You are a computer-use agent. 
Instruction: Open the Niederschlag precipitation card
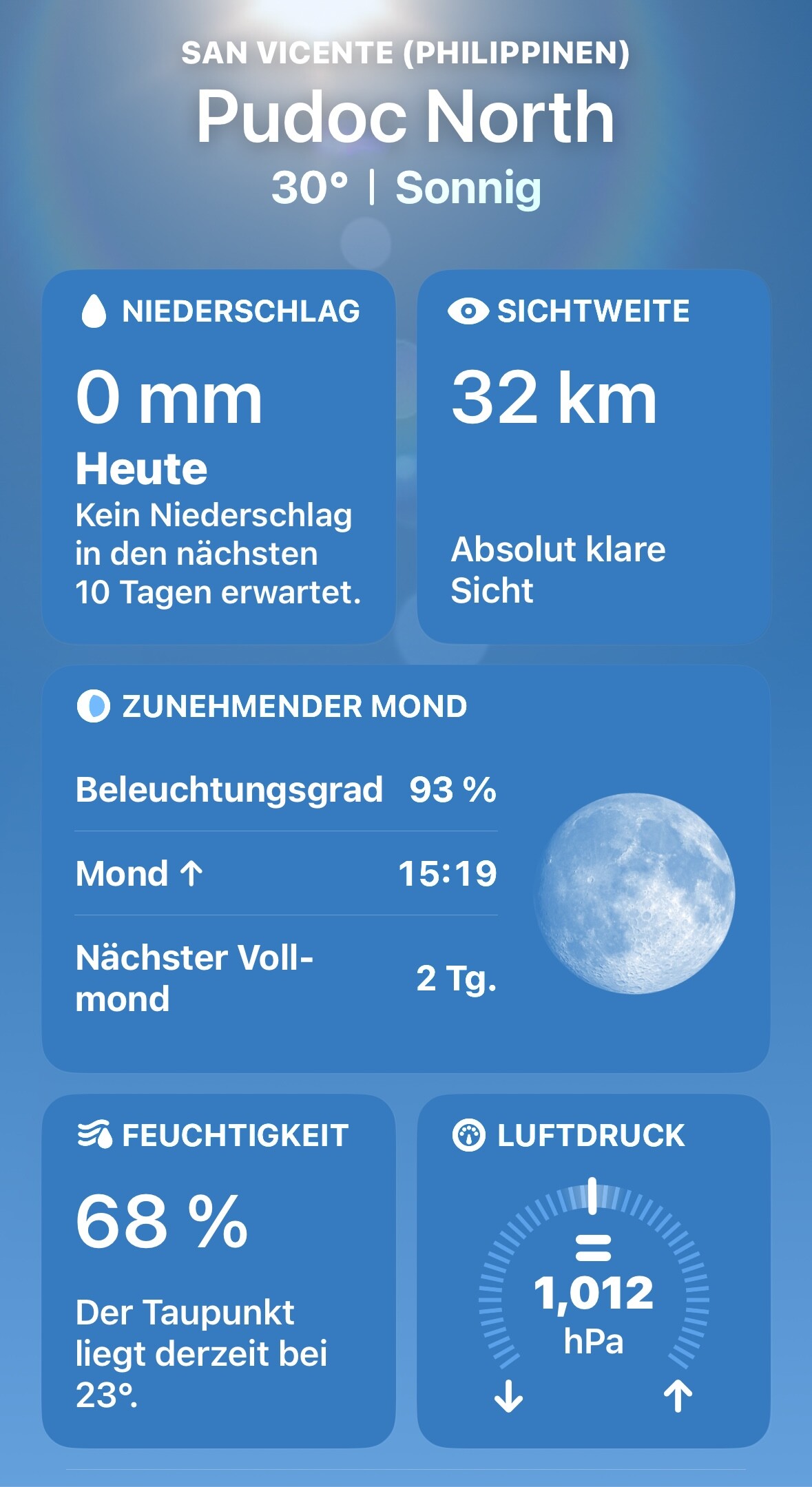click(218, 457)
